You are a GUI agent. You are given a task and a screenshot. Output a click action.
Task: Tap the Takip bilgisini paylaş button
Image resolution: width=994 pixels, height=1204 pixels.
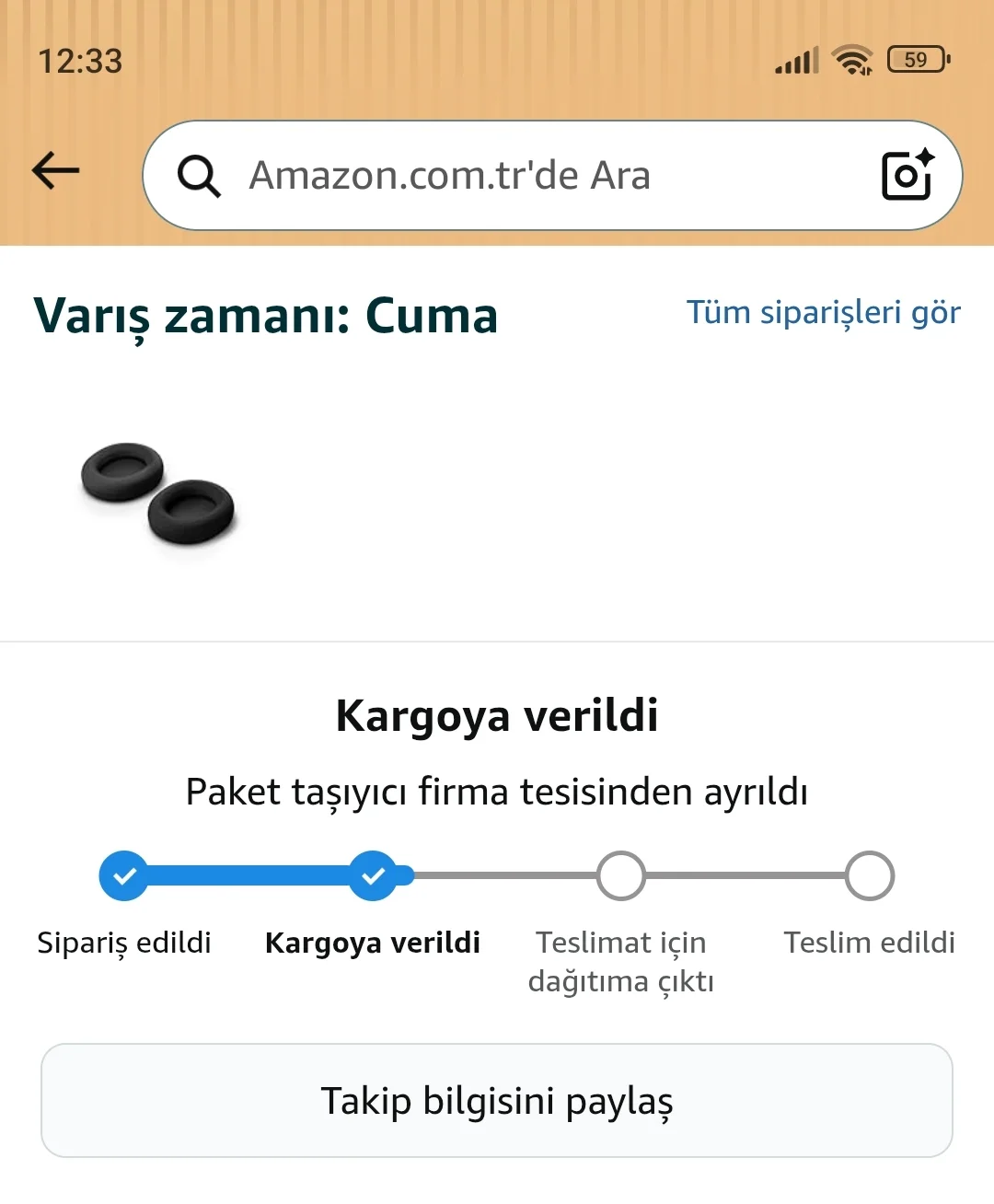(497, 1101)
